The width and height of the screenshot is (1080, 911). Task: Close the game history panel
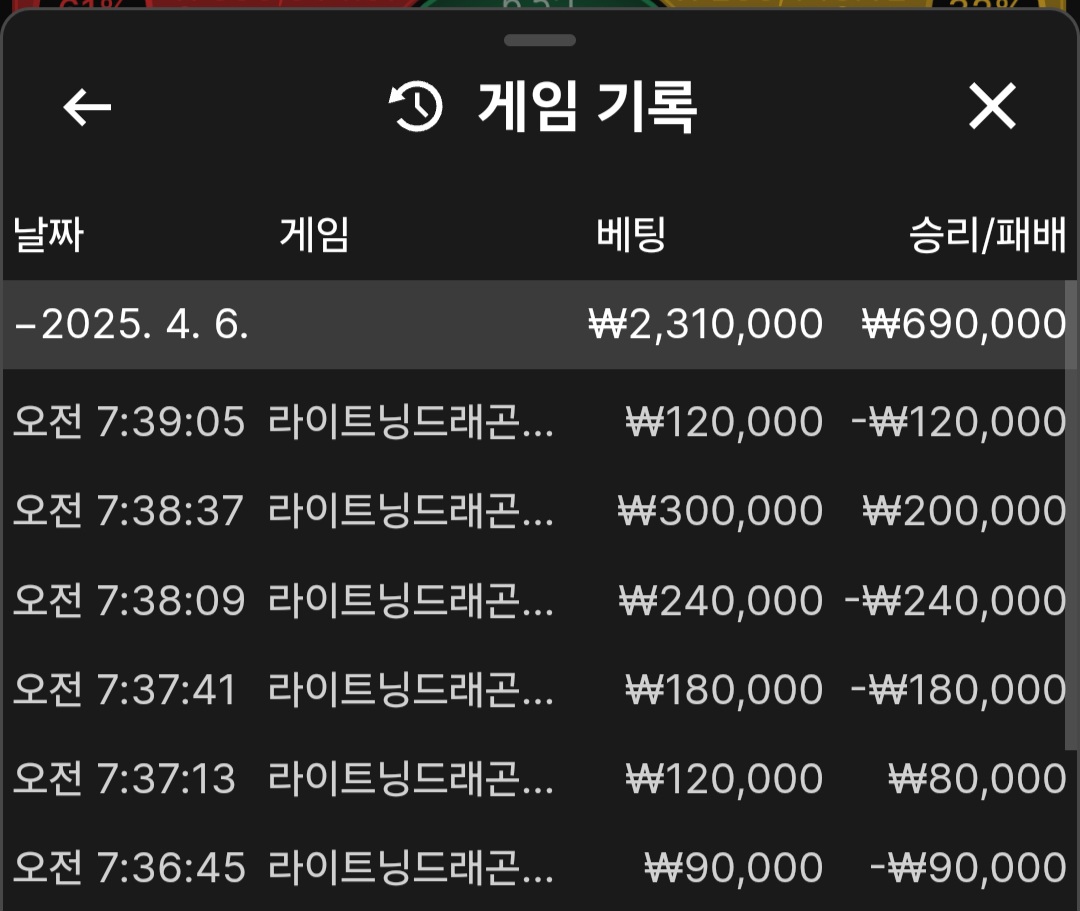tap(992, 106)
